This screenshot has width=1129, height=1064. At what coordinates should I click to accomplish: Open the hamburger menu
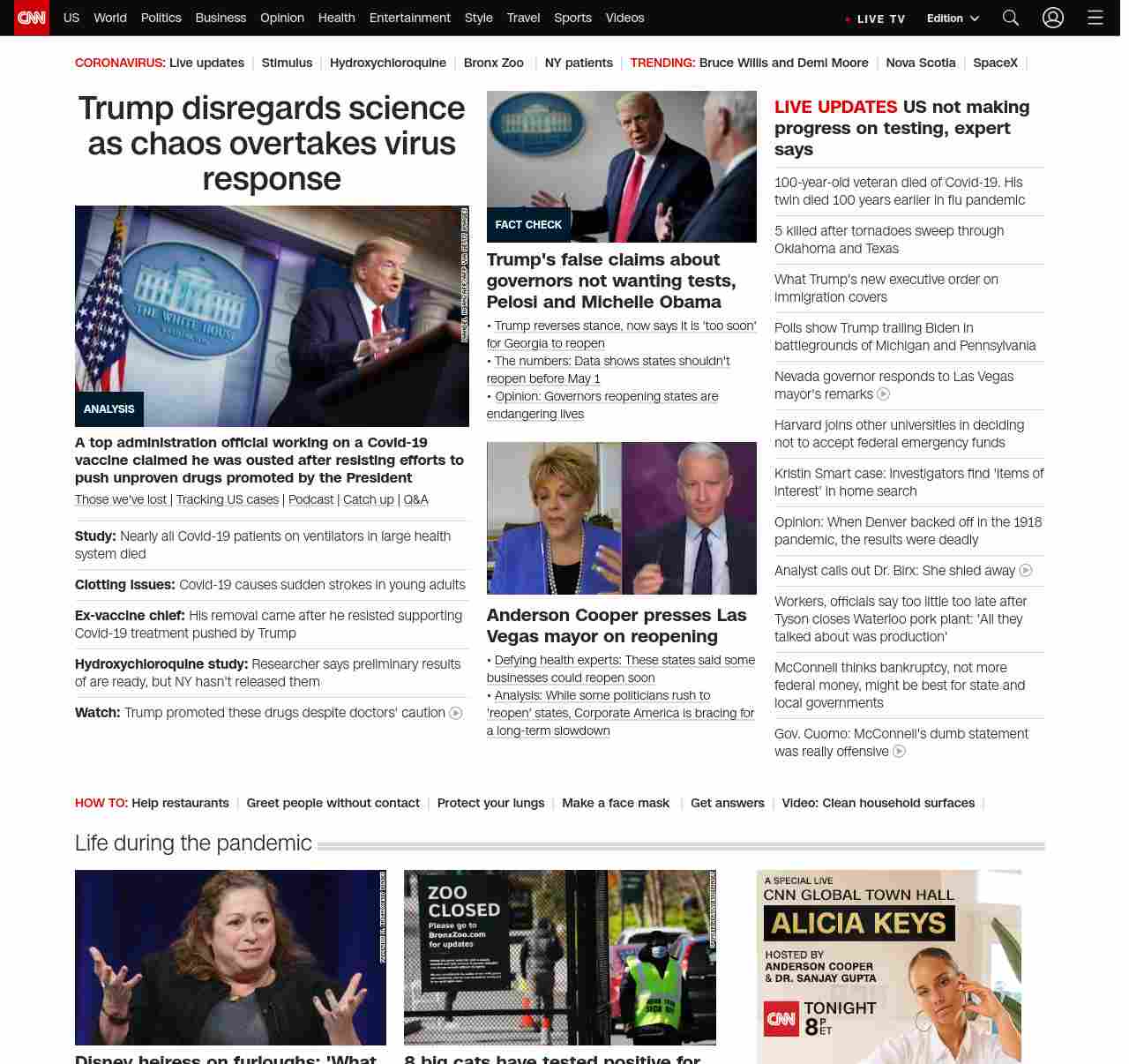pos(1095,18)
